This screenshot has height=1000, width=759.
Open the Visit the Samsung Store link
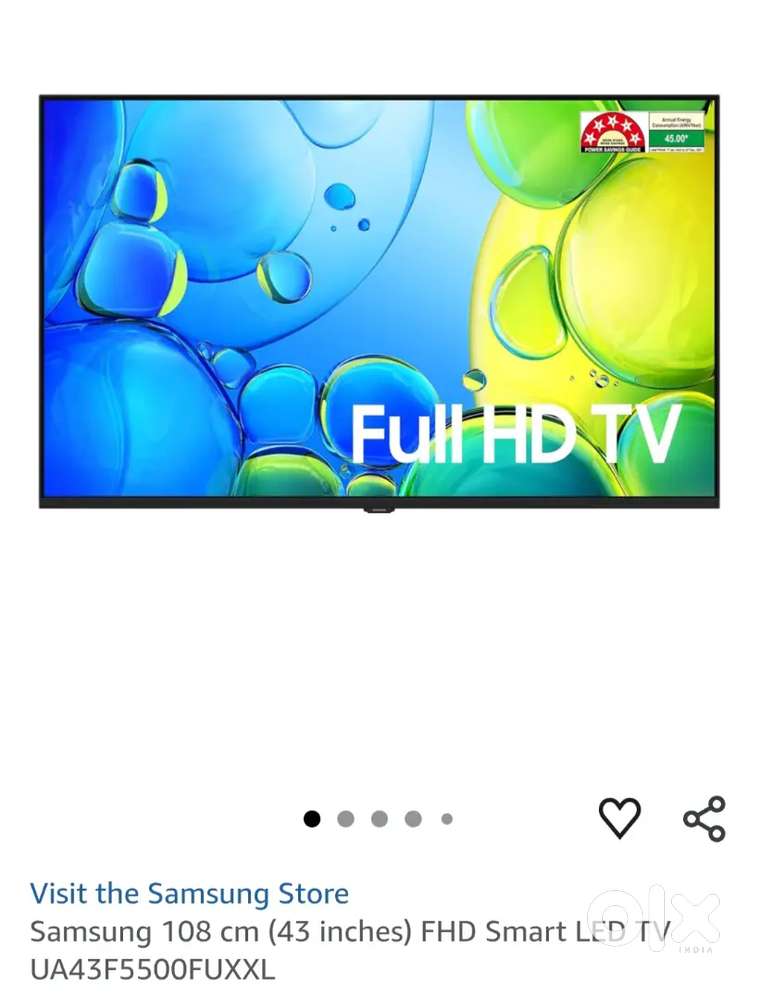tap(190, 893)
